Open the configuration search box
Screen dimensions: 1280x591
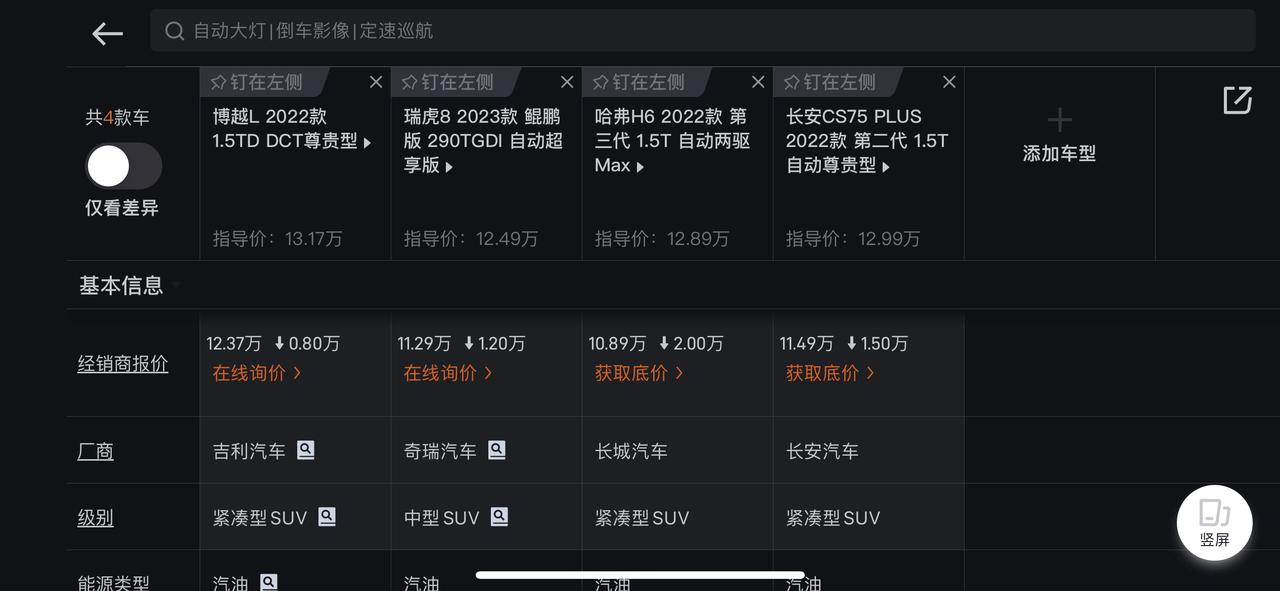click(700, 31)
